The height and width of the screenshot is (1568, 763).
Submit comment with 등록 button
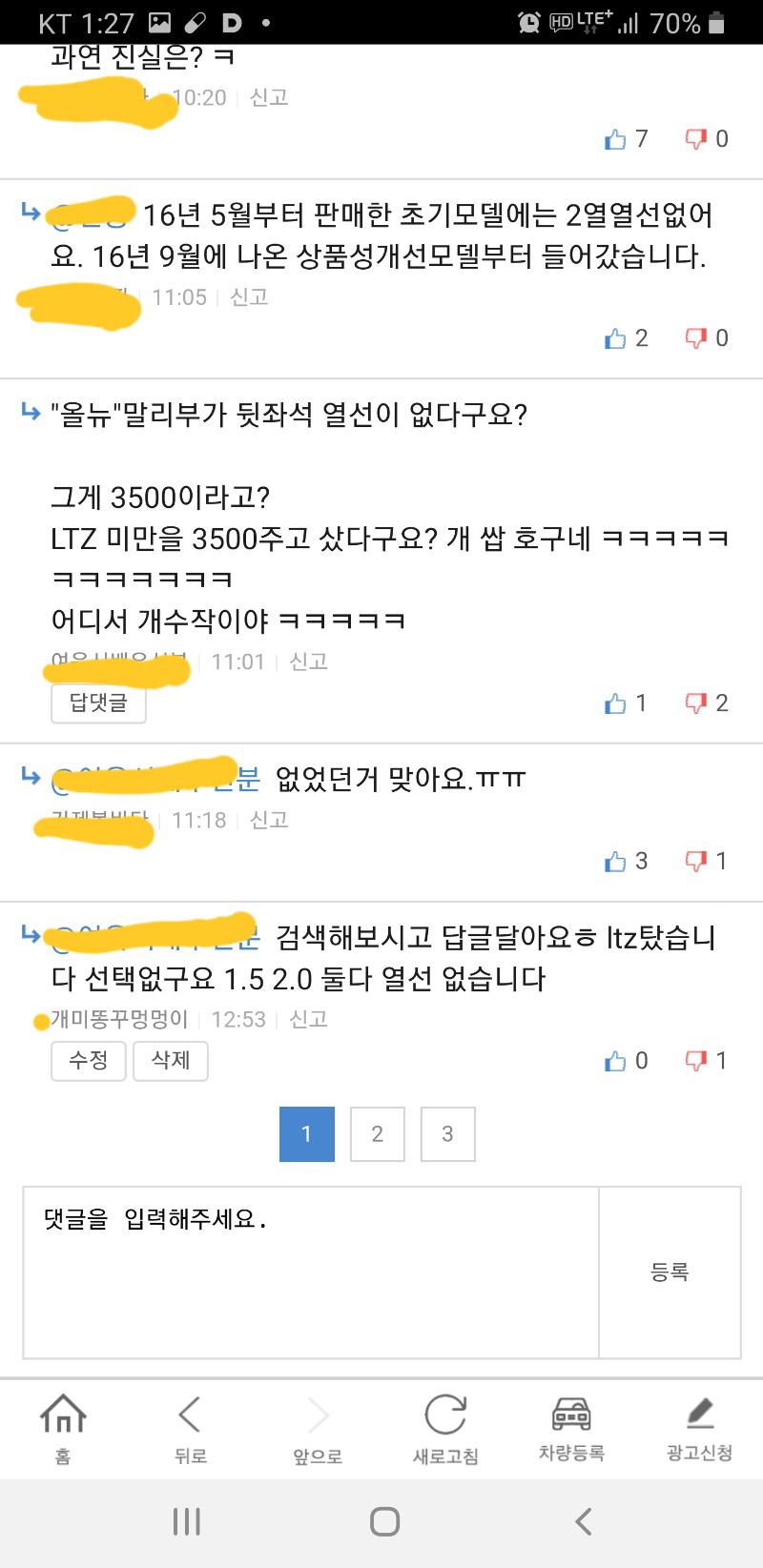click(670, 1272)
